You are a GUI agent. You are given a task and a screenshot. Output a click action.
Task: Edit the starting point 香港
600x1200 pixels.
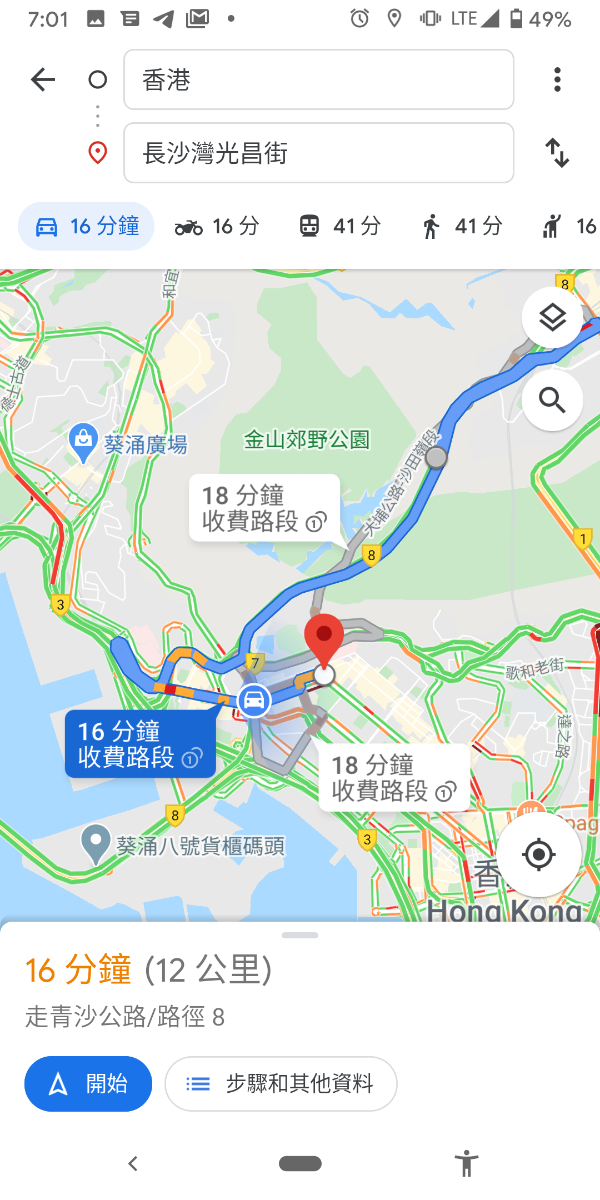(318, 80)
